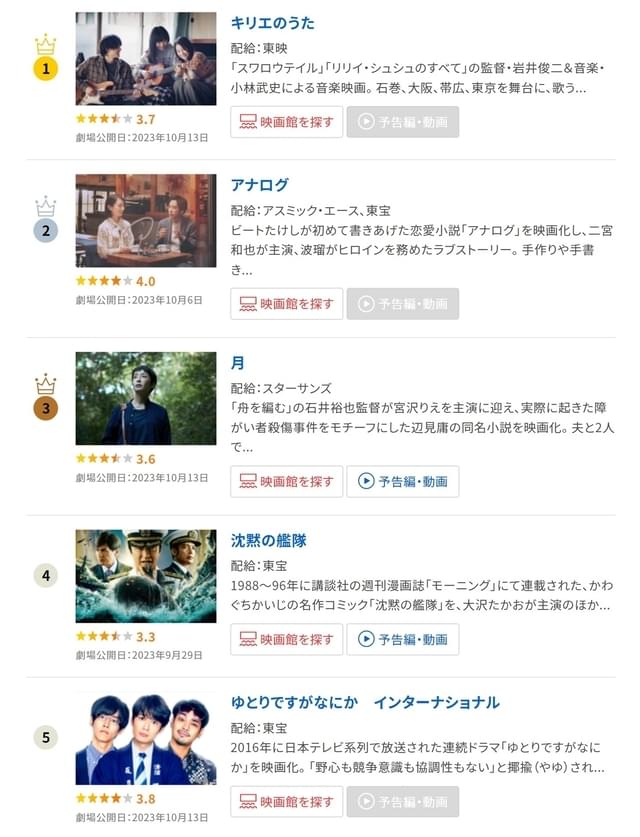
Task: Tap the ゆとりですがなにか movie thumbnail
Action: click(145, 738)
